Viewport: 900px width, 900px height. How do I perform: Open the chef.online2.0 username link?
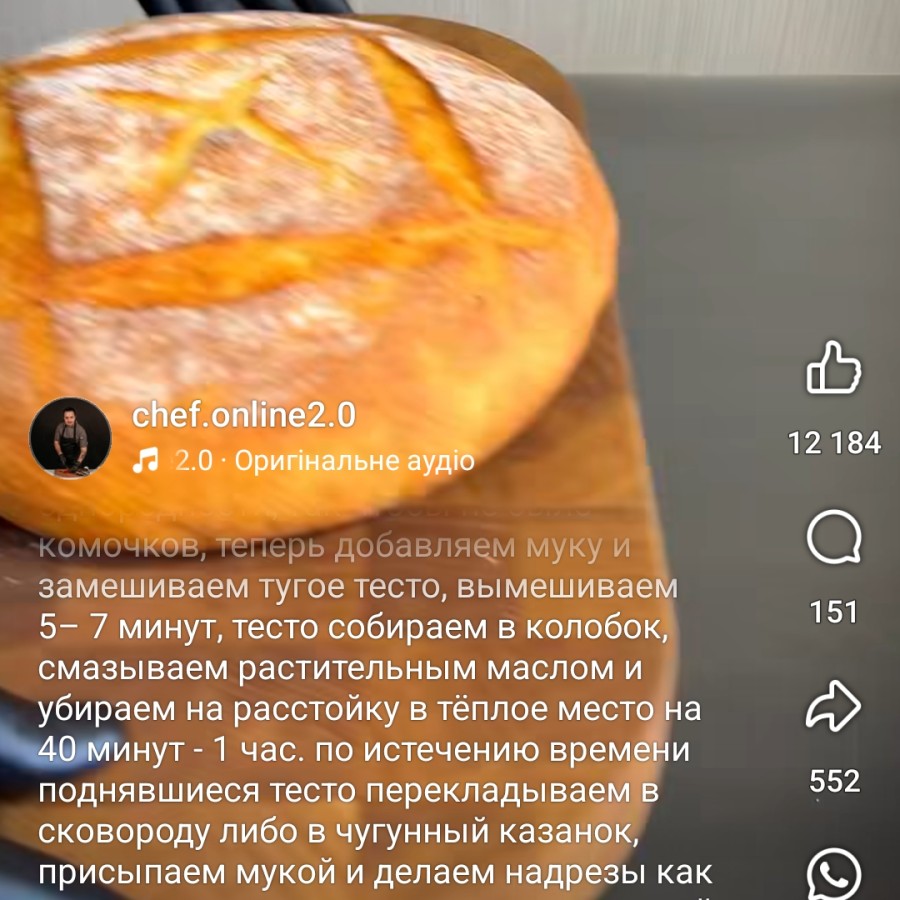tap(244, 415)
